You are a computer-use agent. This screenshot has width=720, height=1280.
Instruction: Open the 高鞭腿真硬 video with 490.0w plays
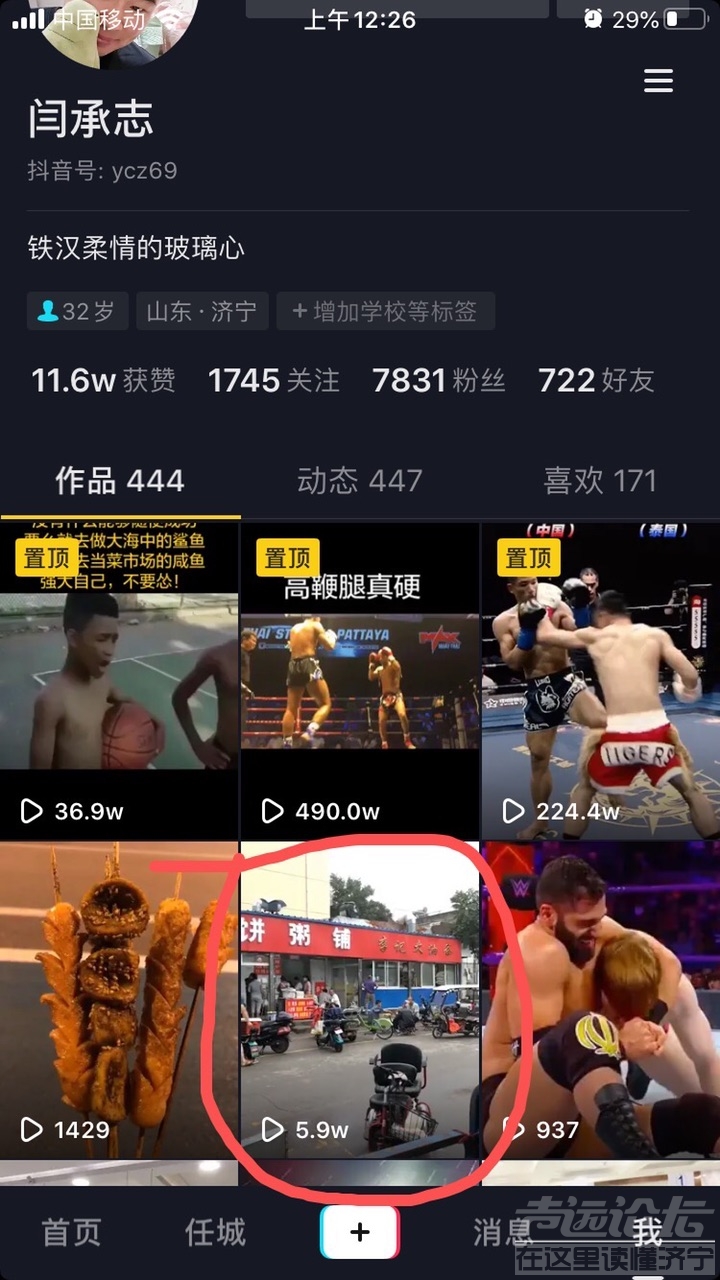click(360, 680)
